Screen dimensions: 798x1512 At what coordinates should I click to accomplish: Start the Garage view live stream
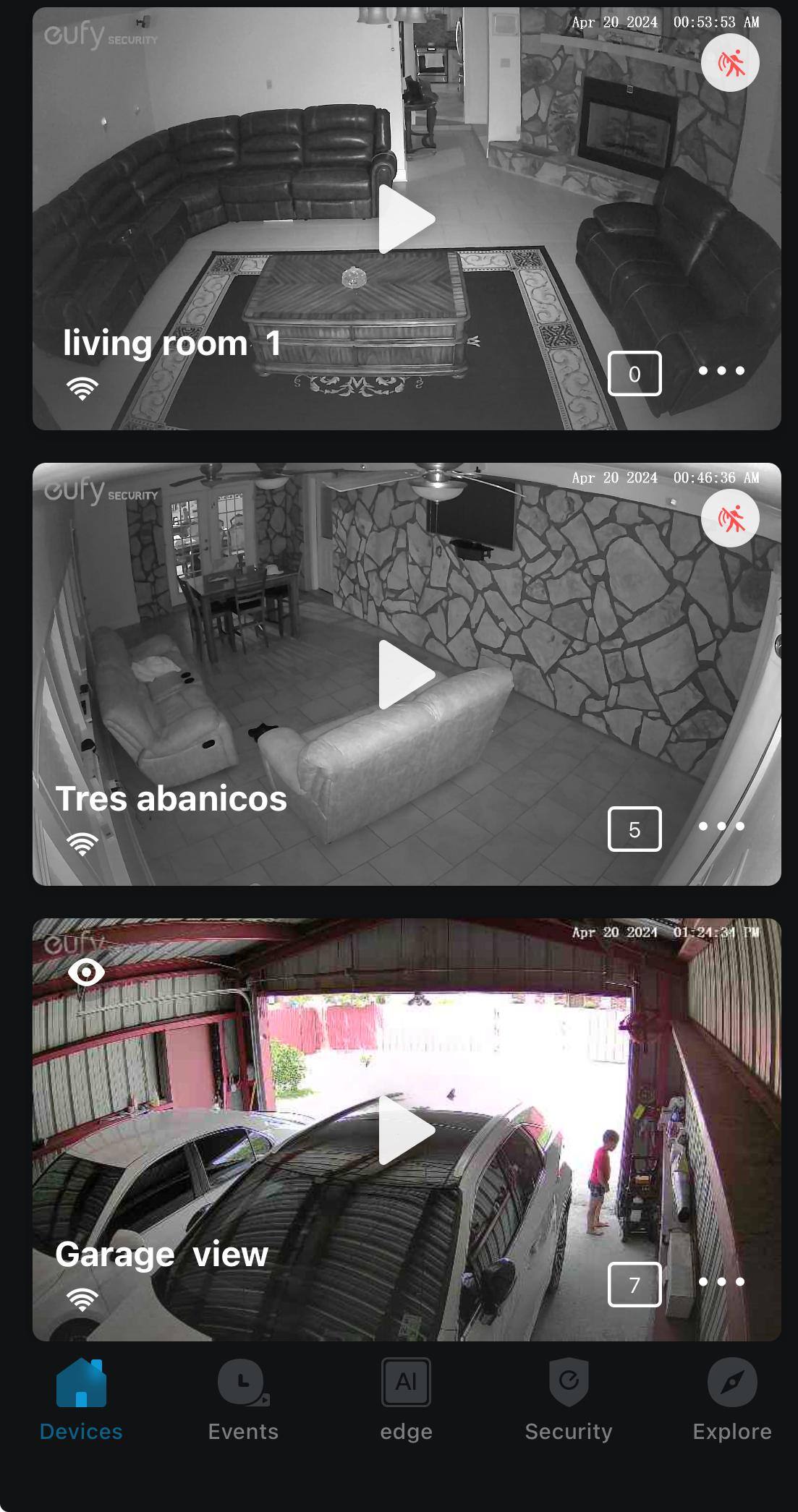[x=407, y=1130]
